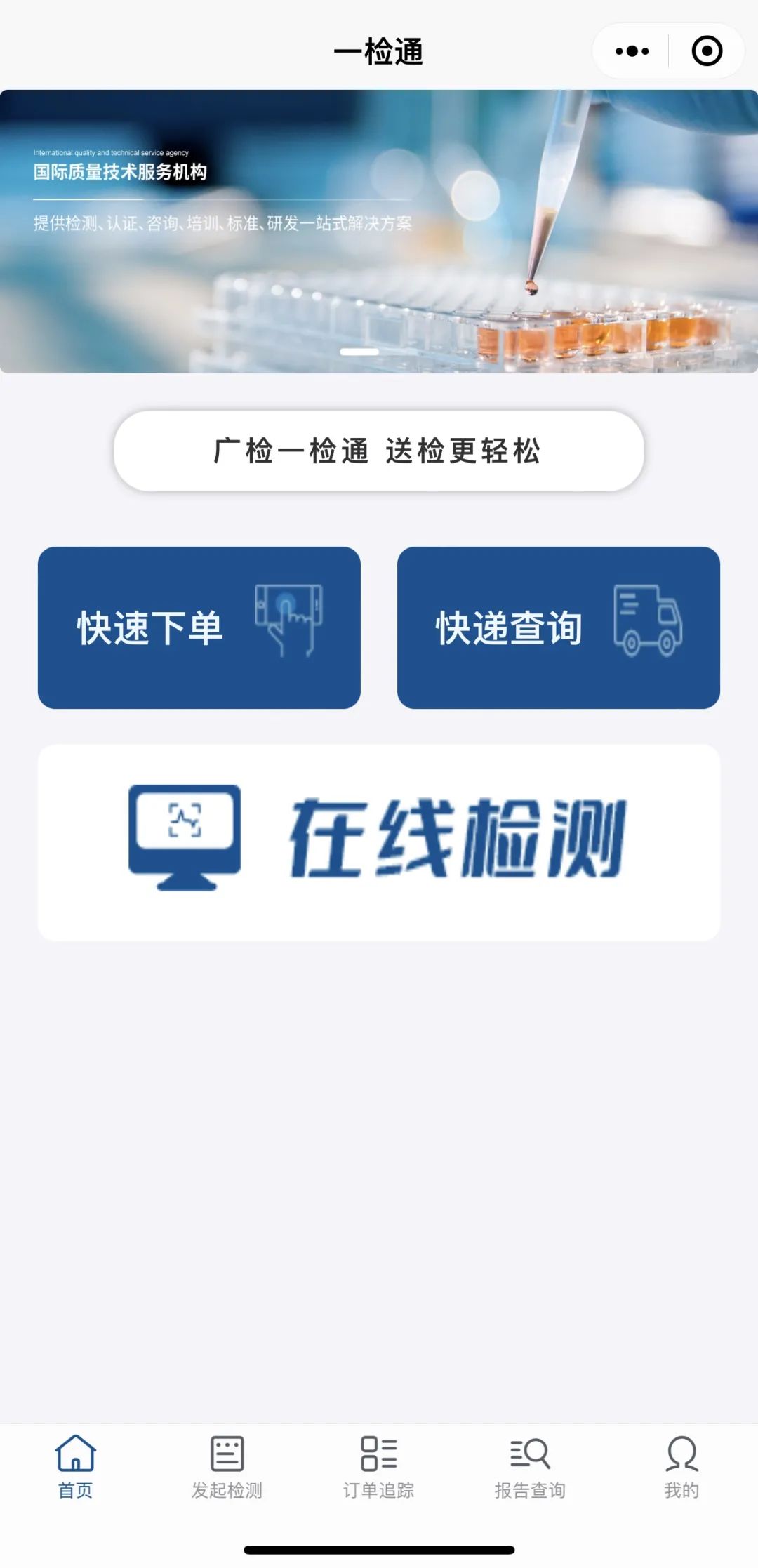Image resolution: width=758 pixels, height=1568 pixels.
Task: Open the 报告查询 report query tab
Action: (530, 1467)
